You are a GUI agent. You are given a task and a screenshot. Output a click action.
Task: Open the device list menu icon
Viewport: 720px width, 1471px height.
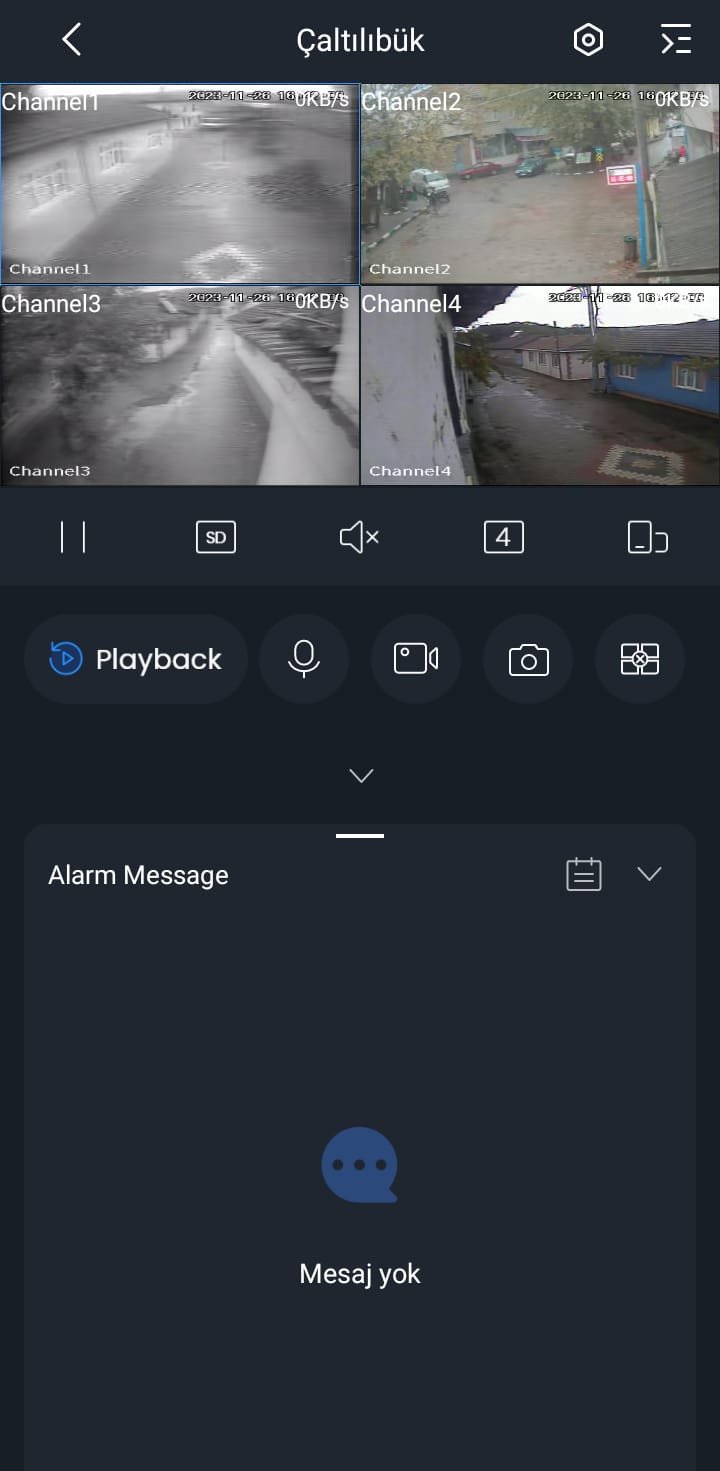(676, 40)
